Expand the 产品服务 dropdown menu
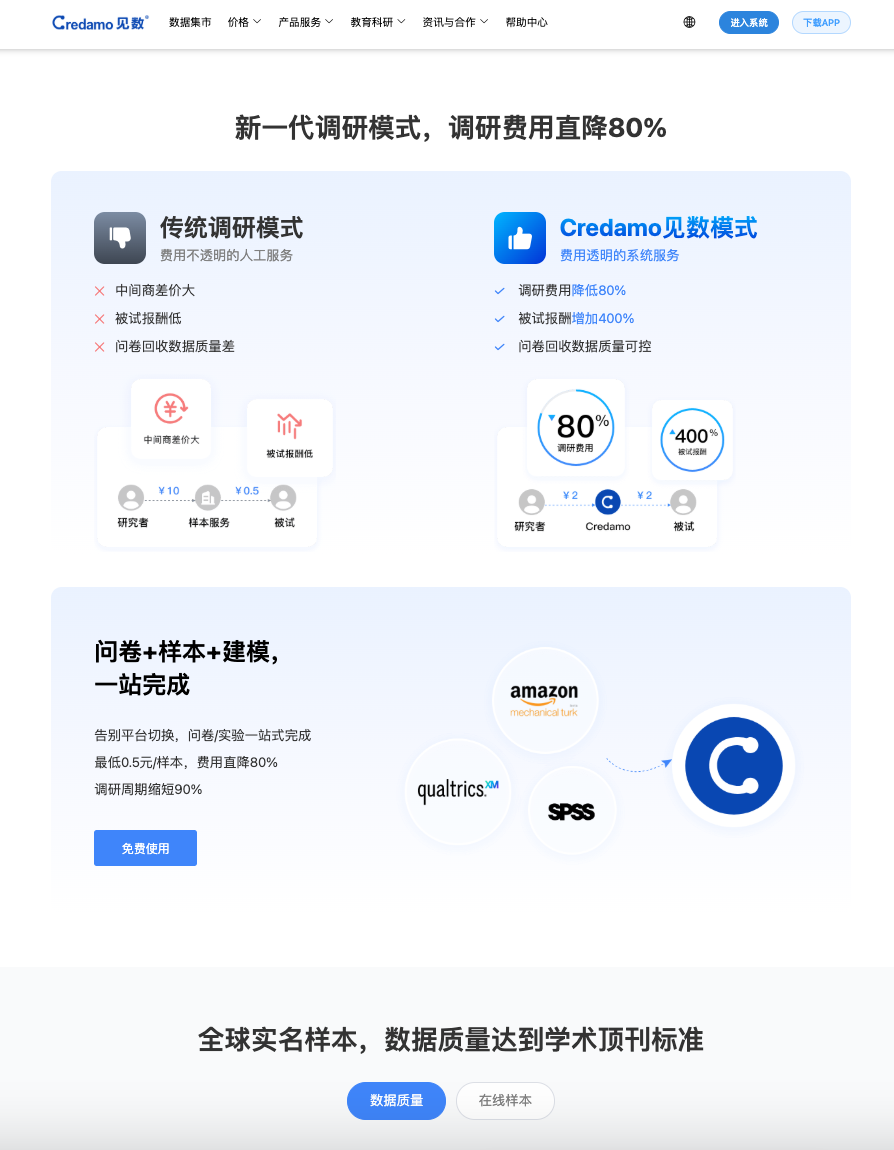 pyautogui.click(x=305, y=22)
